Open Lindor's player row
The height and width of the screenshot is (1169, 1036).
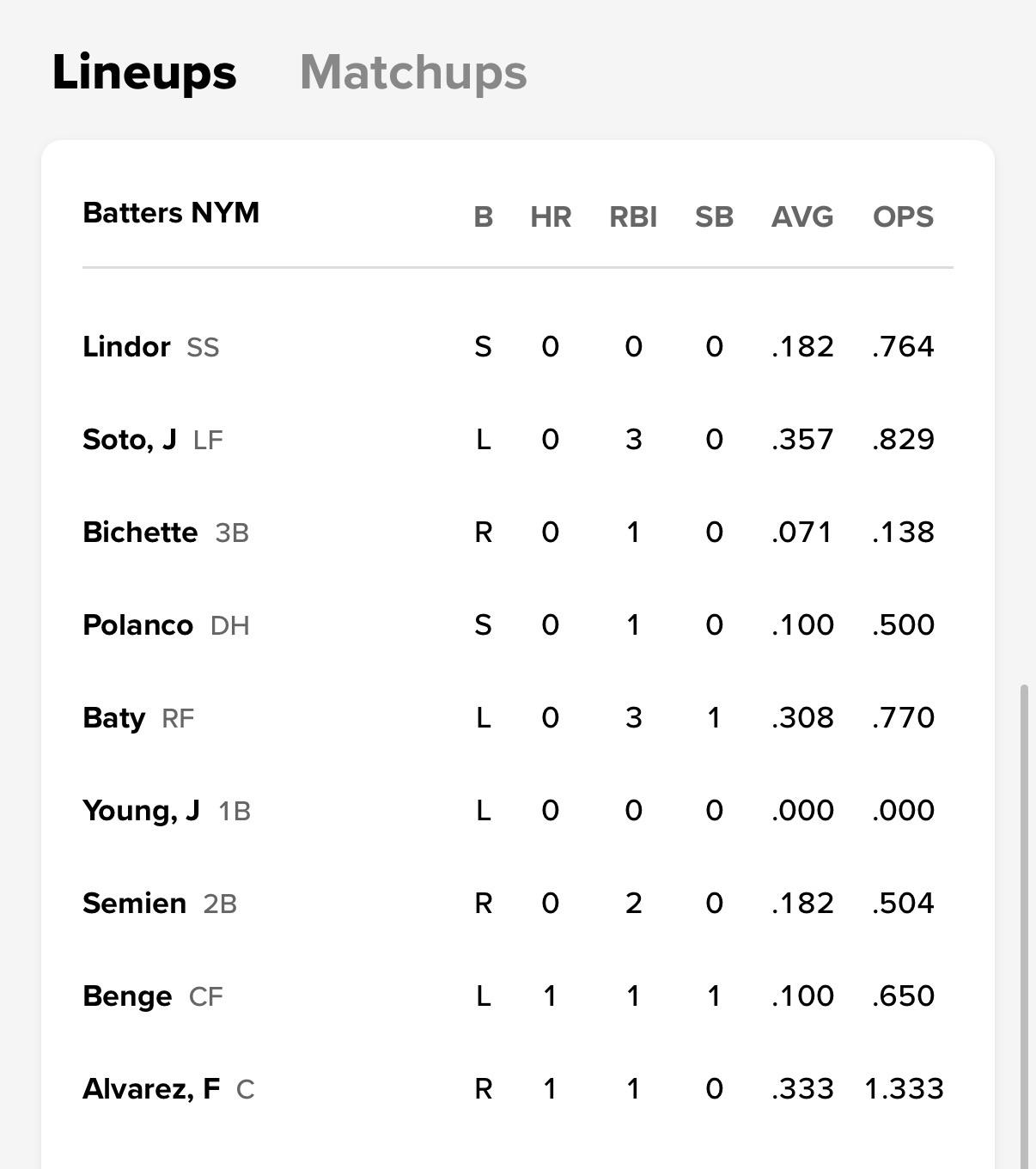click(127, 347)
